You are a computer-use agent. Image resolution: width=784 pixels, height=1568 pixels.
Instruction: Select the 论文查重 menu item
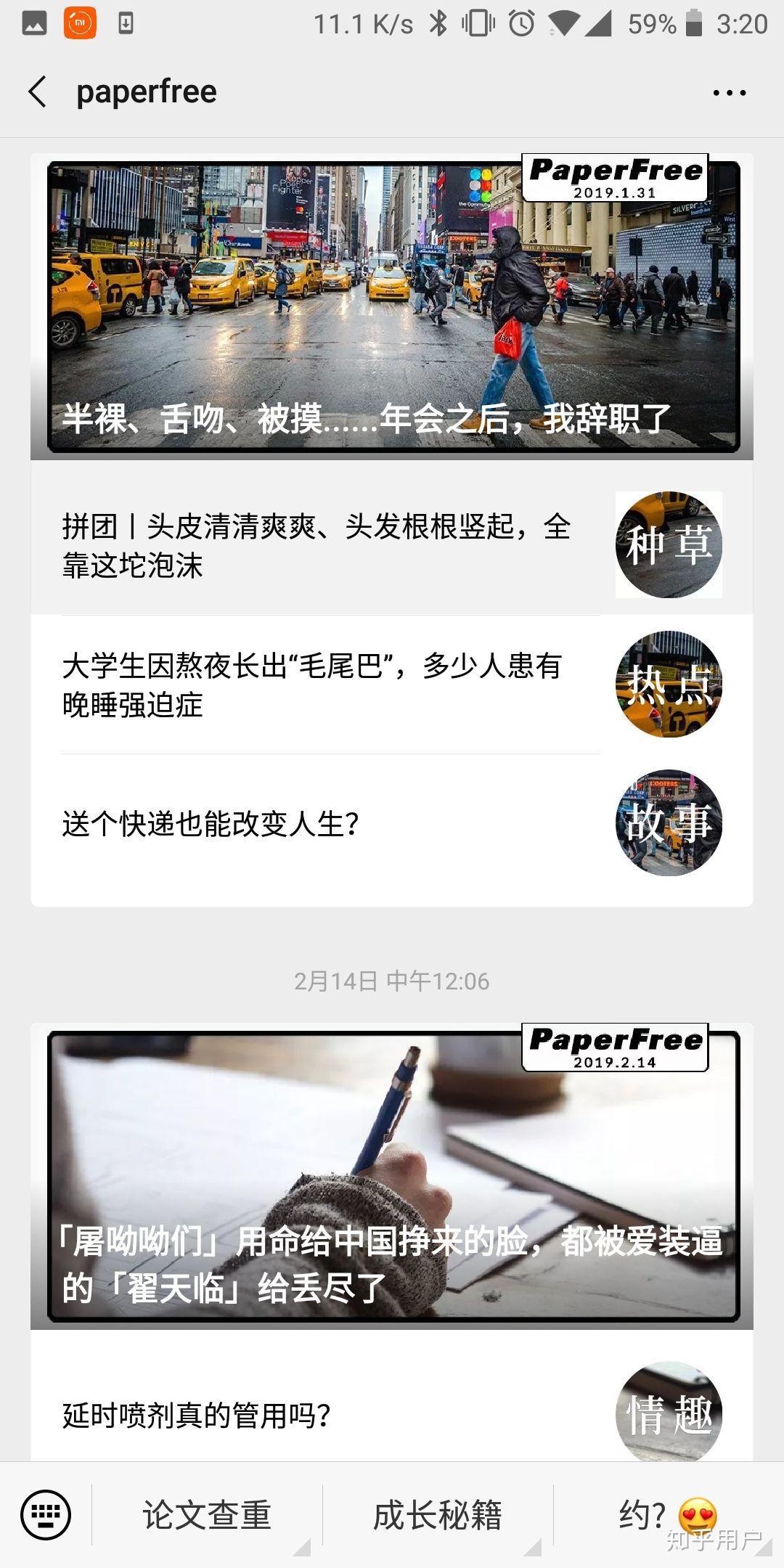tap(205, 1516)
